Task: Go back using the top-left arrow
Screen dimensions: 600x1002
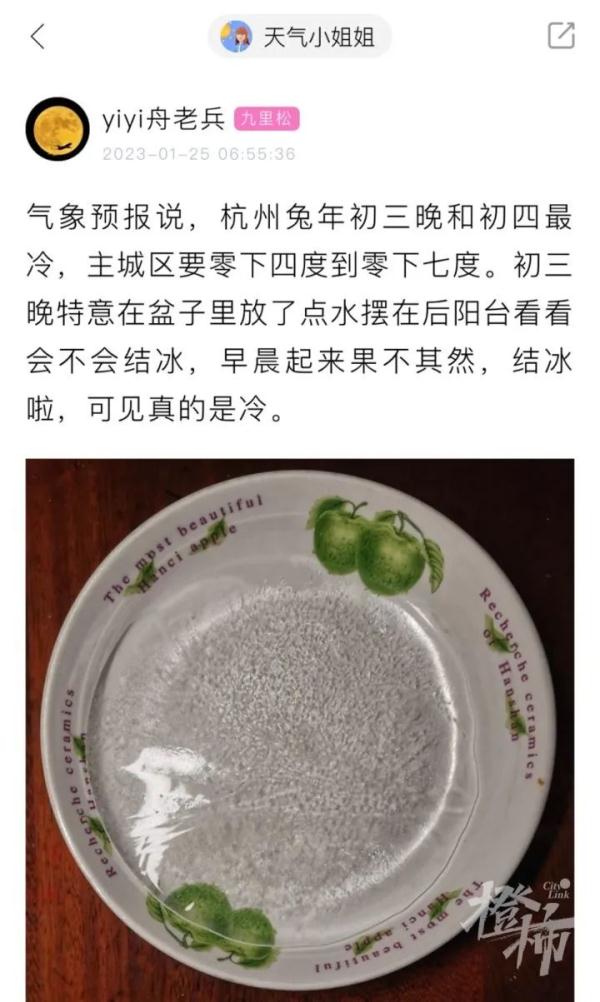Action: coord(38,37)
